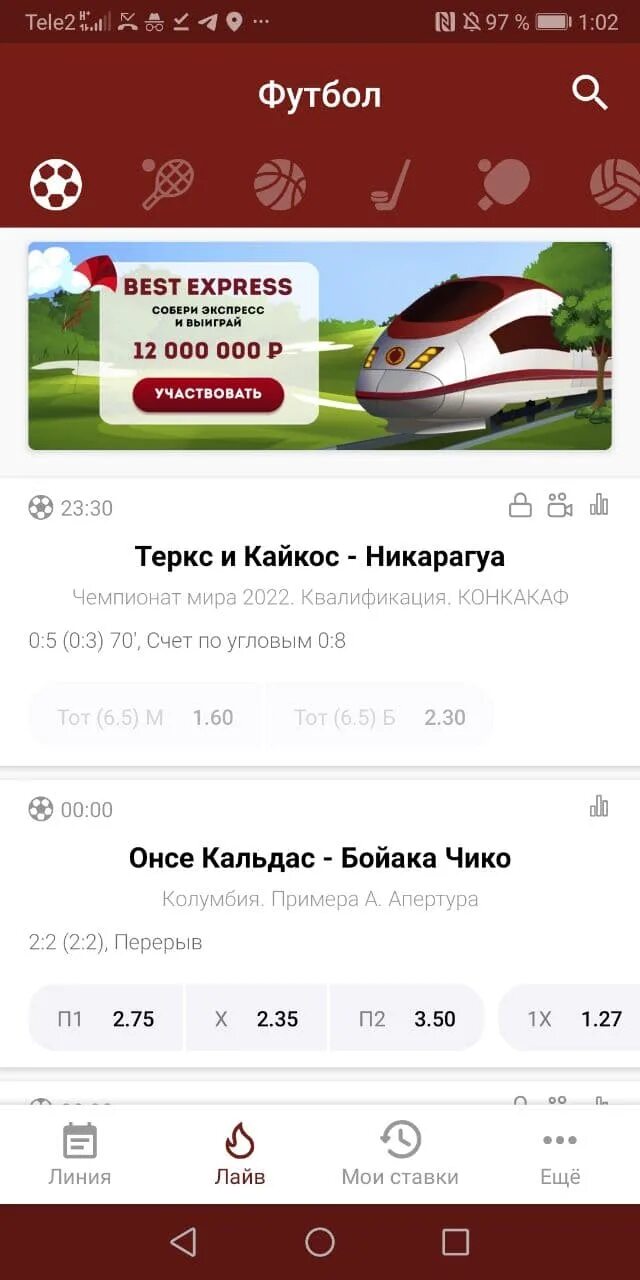
Task: Go to the Мои ставки tab
Action: pos(400,1154)
